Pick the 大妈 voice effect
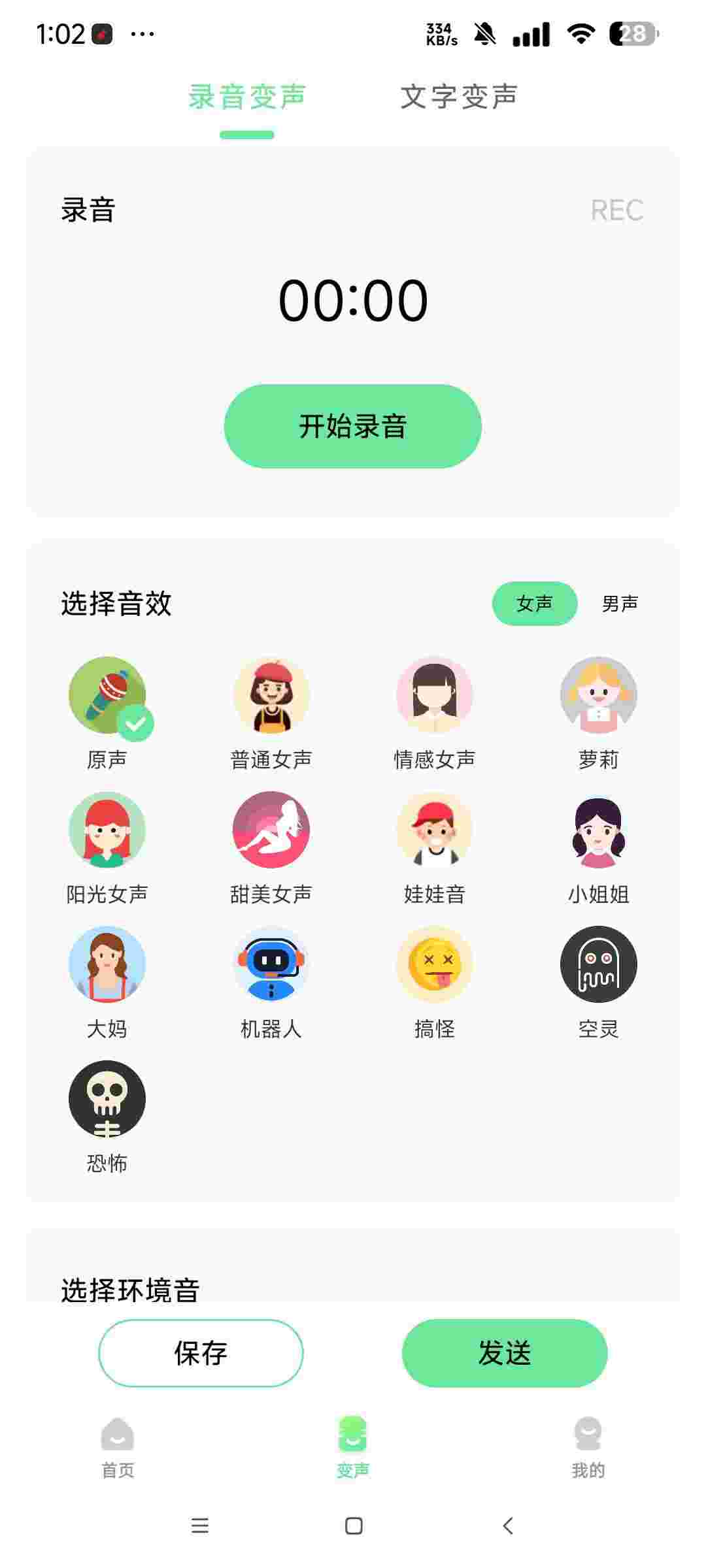This screenshot has height=1568, width=706. pos(107,965)
